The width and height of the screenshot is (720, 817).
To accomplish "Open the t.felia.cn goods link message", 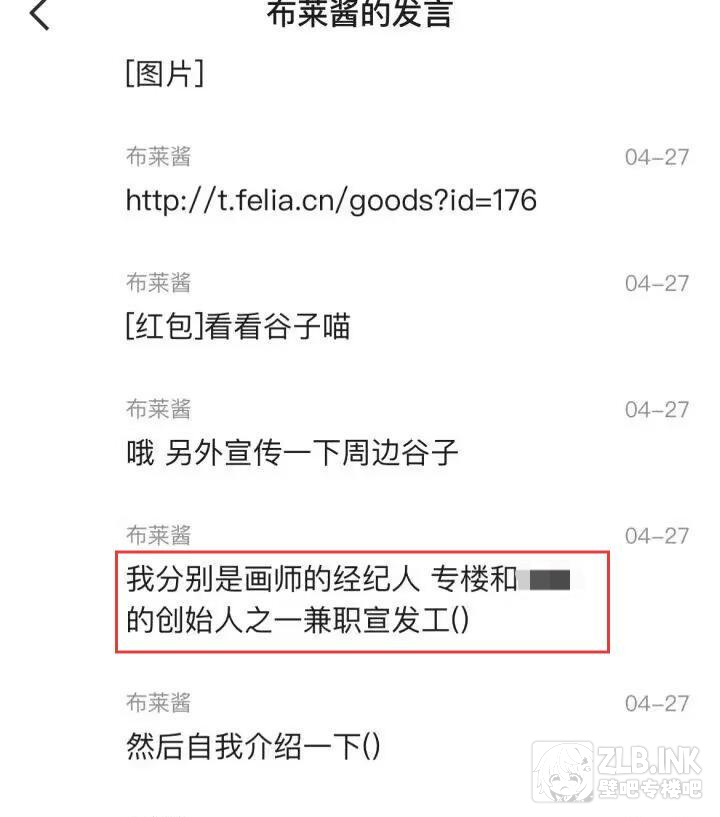I will (x=331, y=200).
